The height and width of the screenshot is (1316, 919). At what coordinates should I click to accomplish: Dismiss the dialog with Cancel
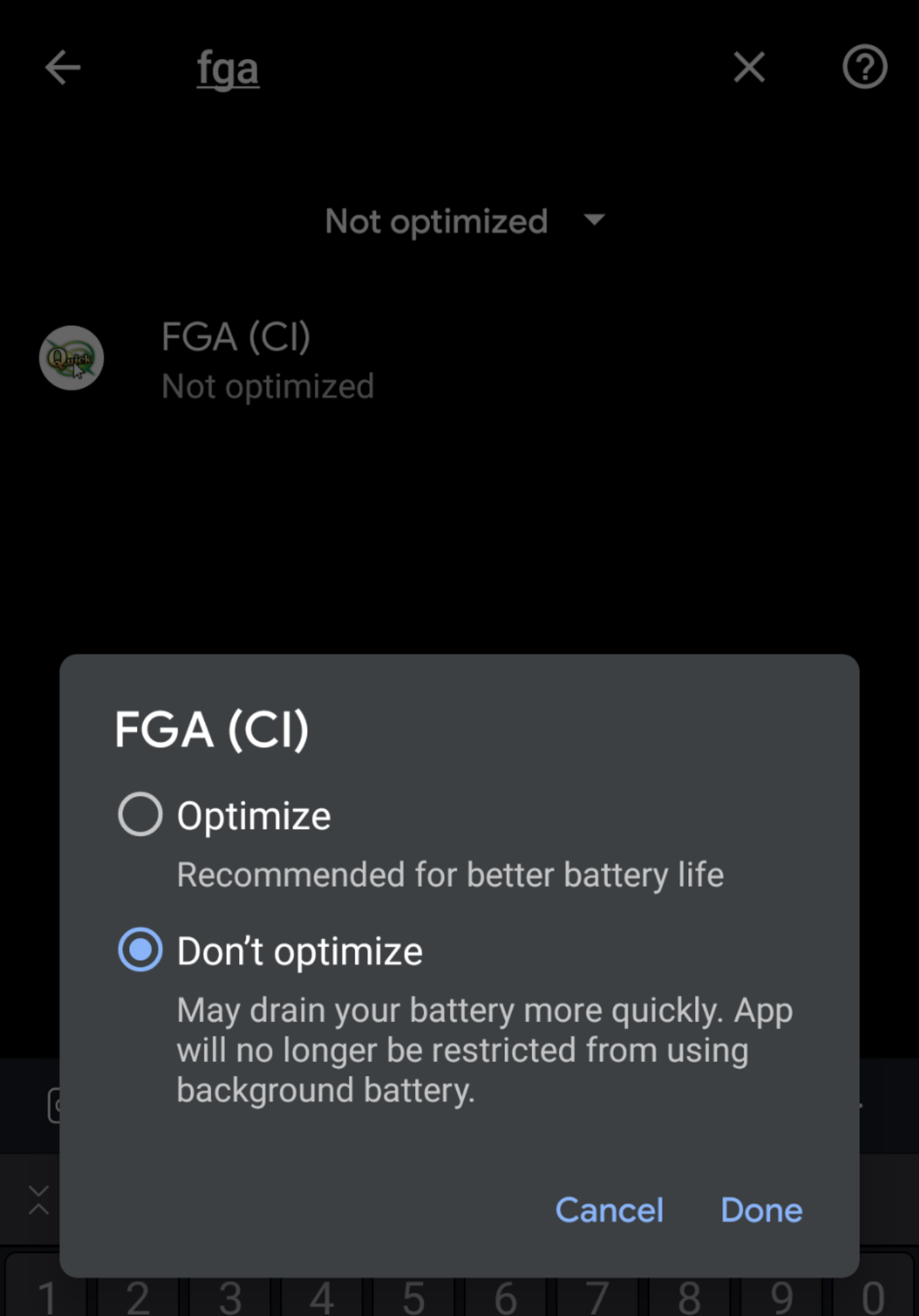[609, 1210]
